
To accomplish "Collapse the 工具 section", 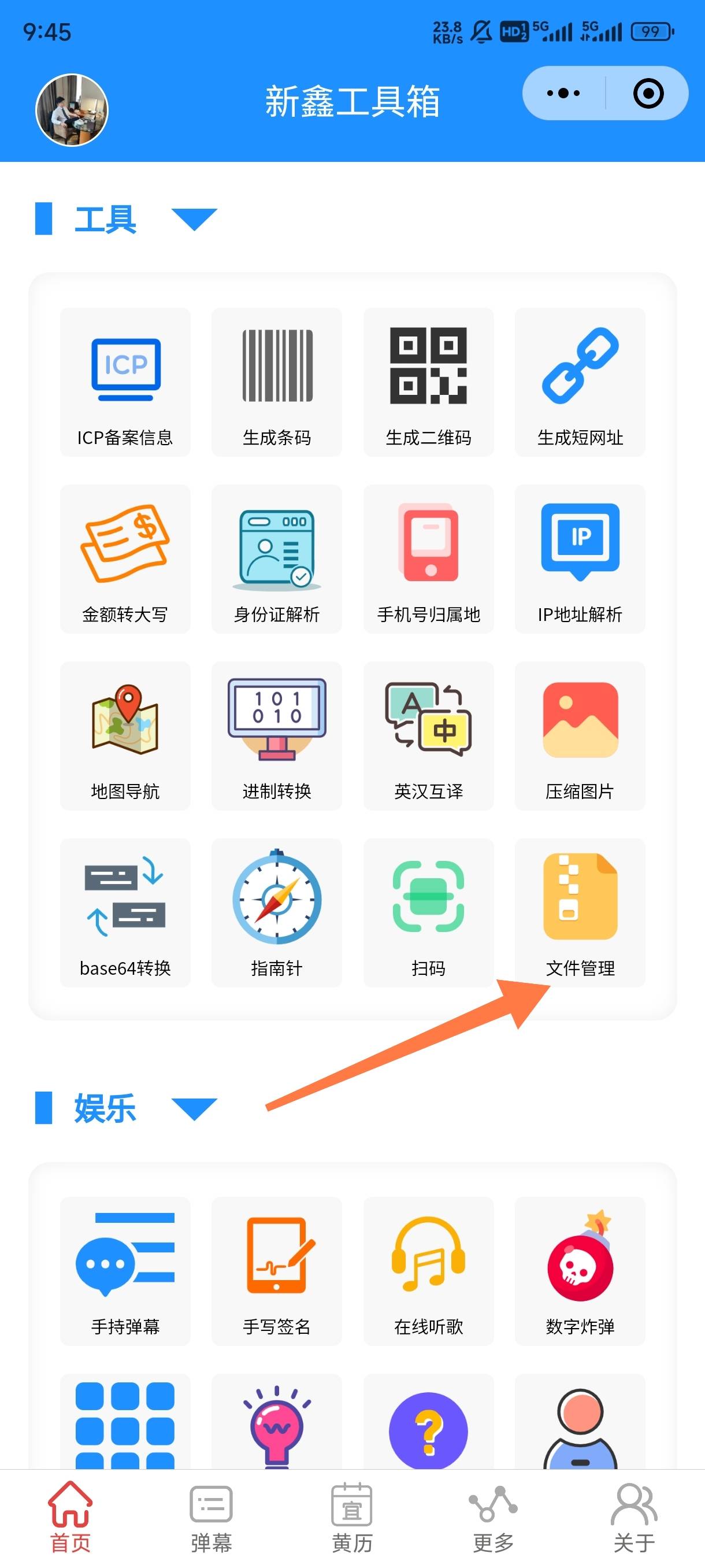I will (194, 219).
